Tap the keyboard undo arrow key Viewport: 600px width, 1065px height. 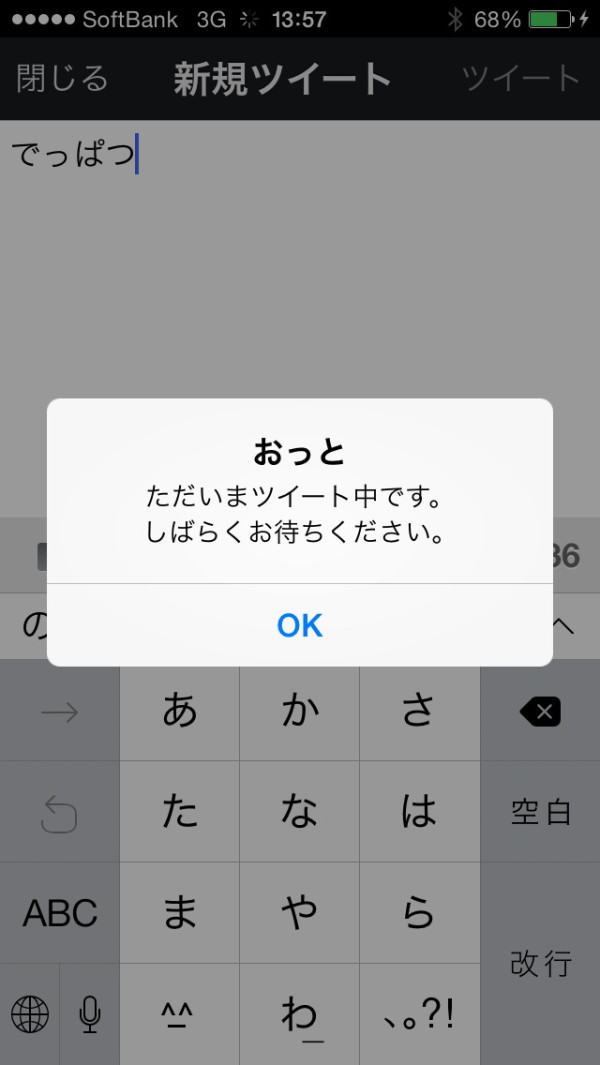tap(60, 812)
